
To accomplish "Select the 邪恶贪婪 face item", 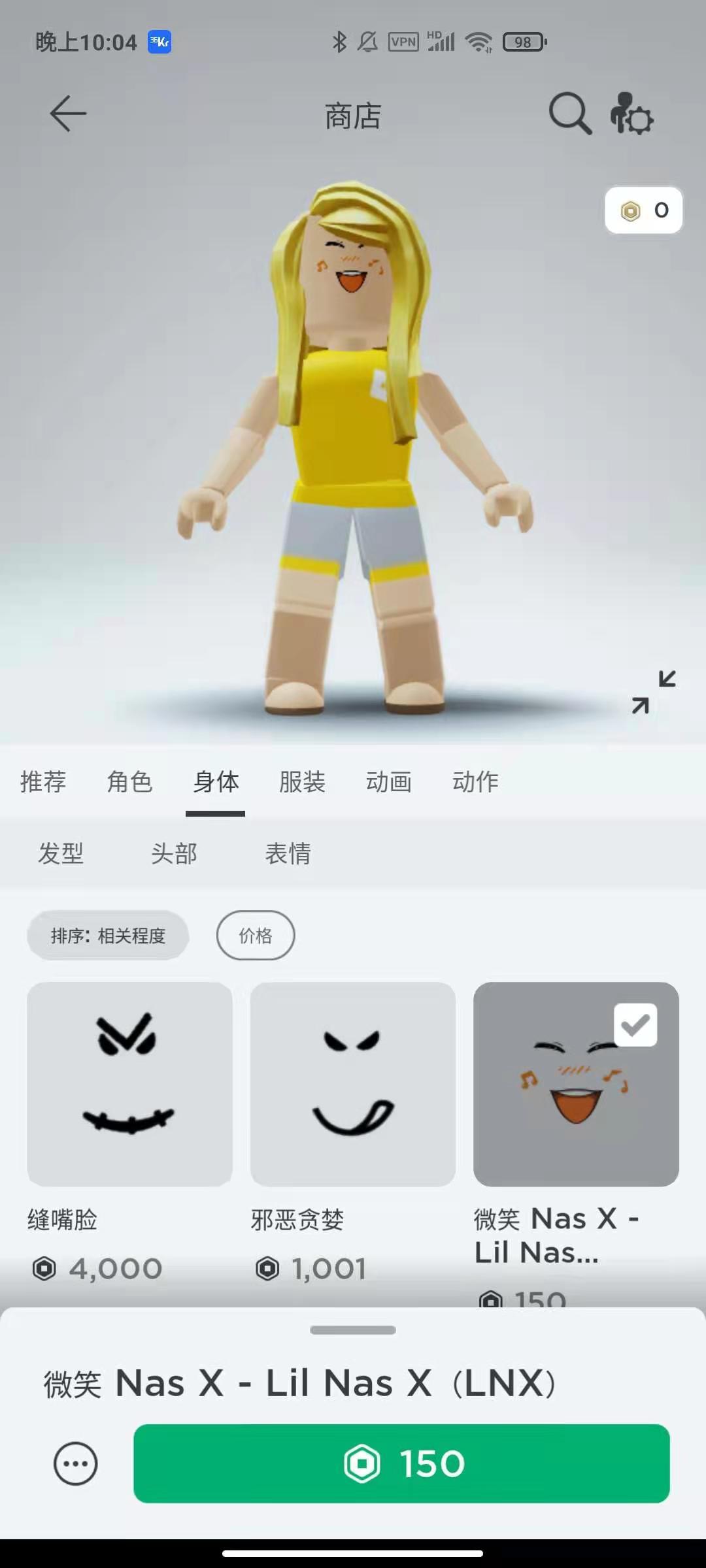I will [353, 1085].
